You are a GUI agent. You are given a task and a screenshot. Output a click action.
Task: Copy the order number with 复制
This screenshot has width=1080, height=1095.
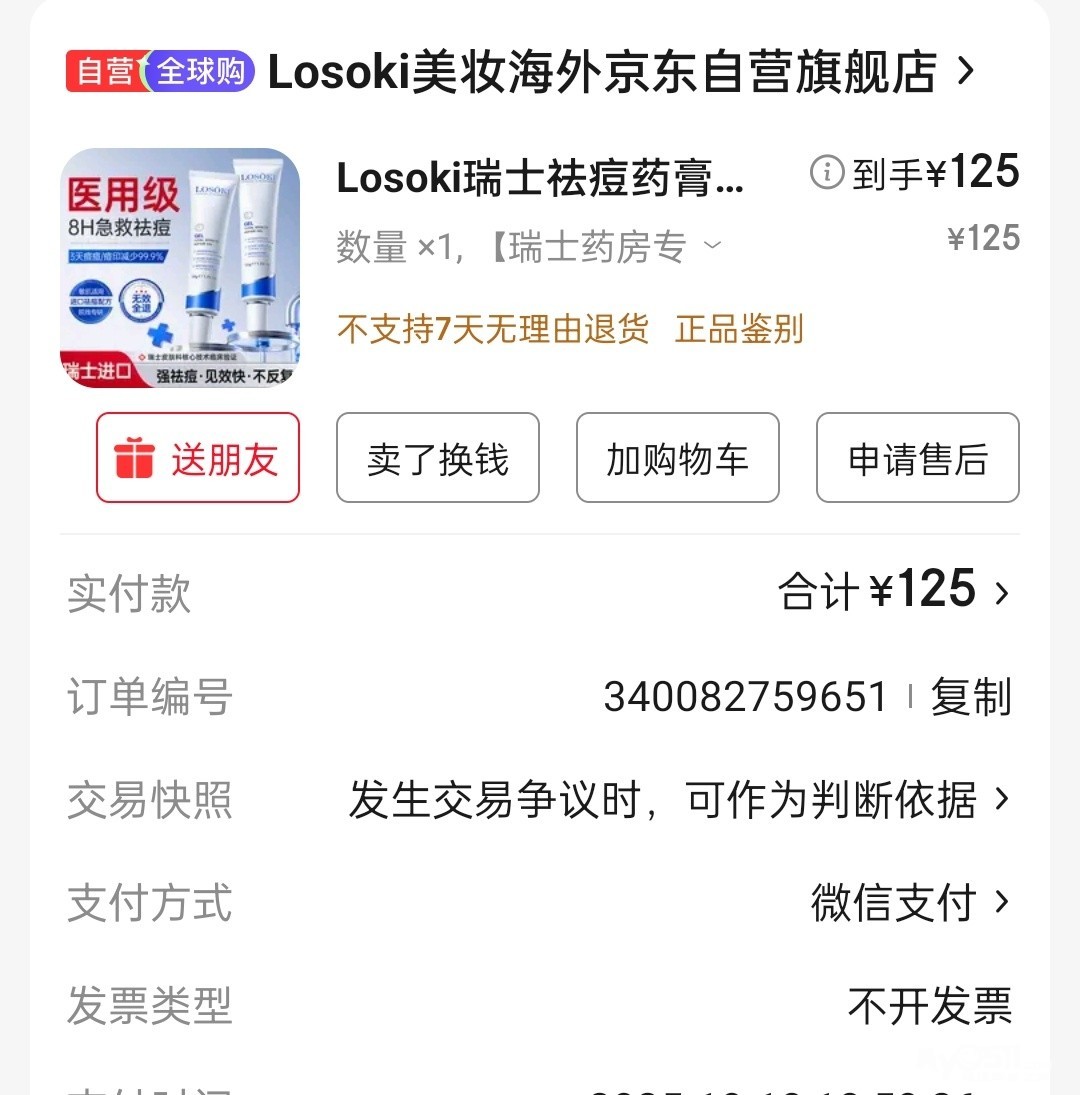[971, 697]
